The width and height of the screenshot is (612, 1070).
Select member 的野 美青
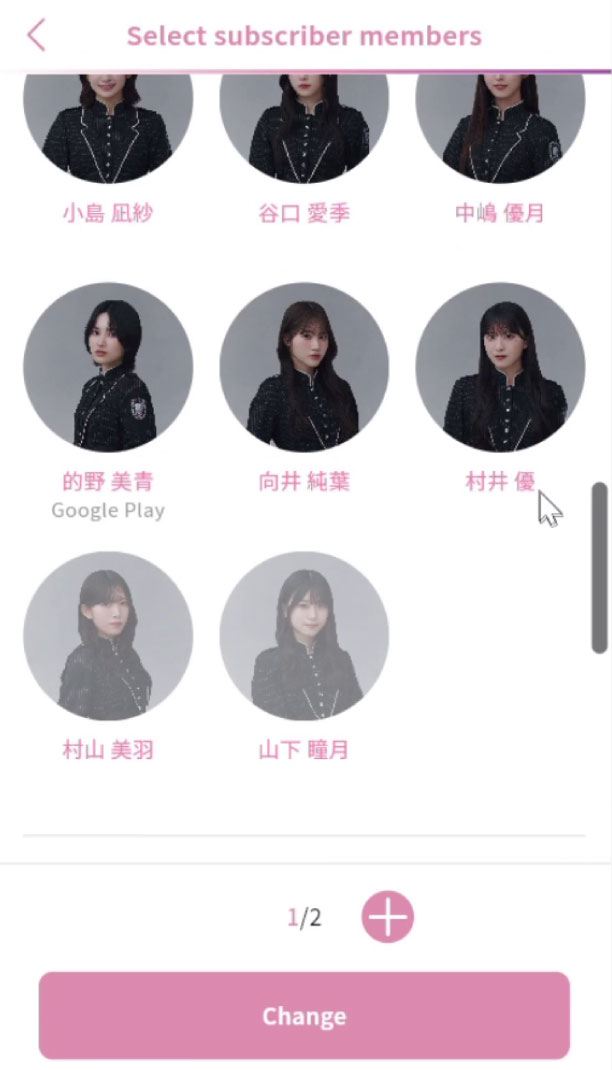tap(108, 367)
